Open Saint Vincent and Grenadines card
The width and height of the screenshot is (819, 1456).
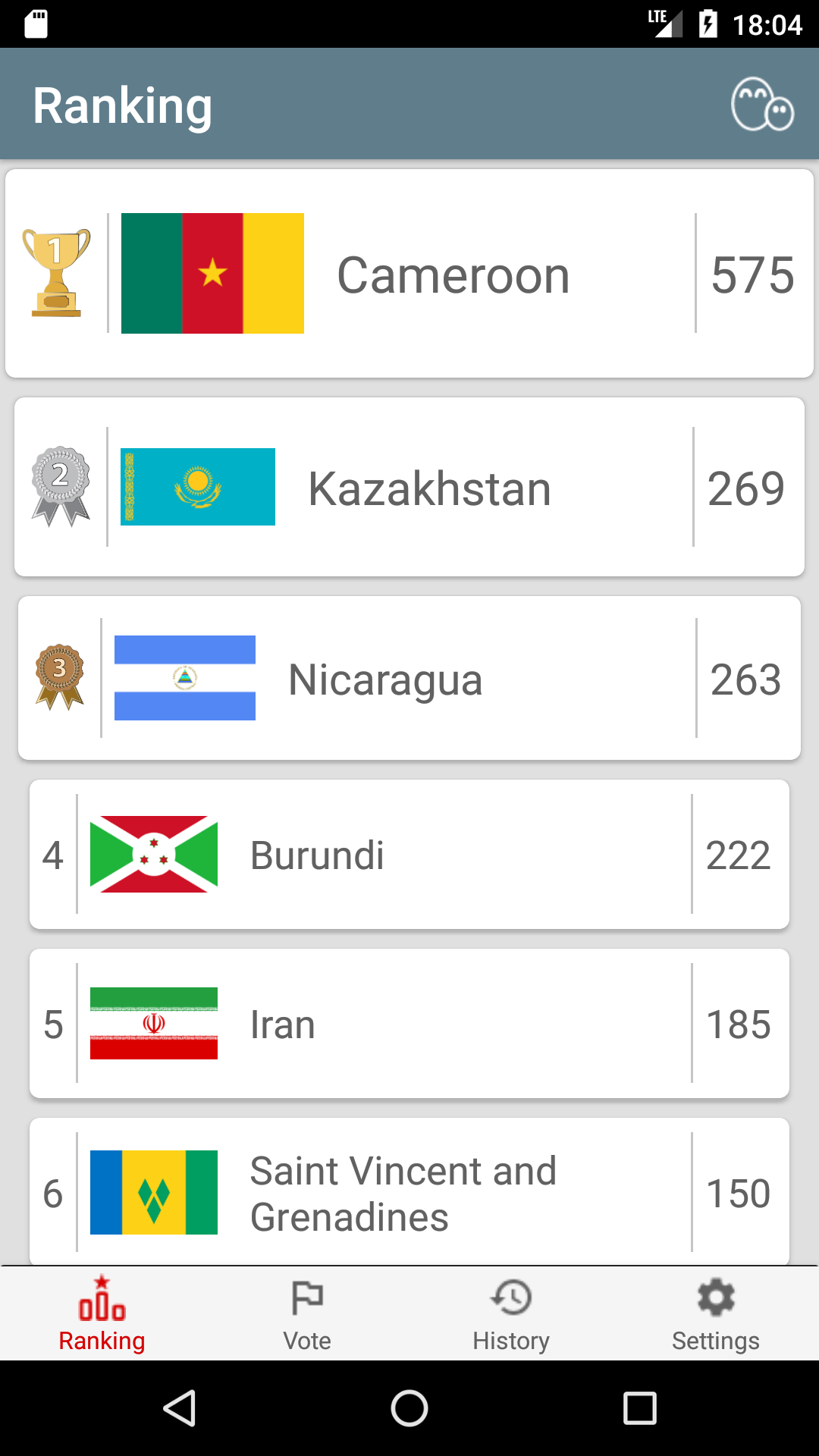tap(409, 1191)
